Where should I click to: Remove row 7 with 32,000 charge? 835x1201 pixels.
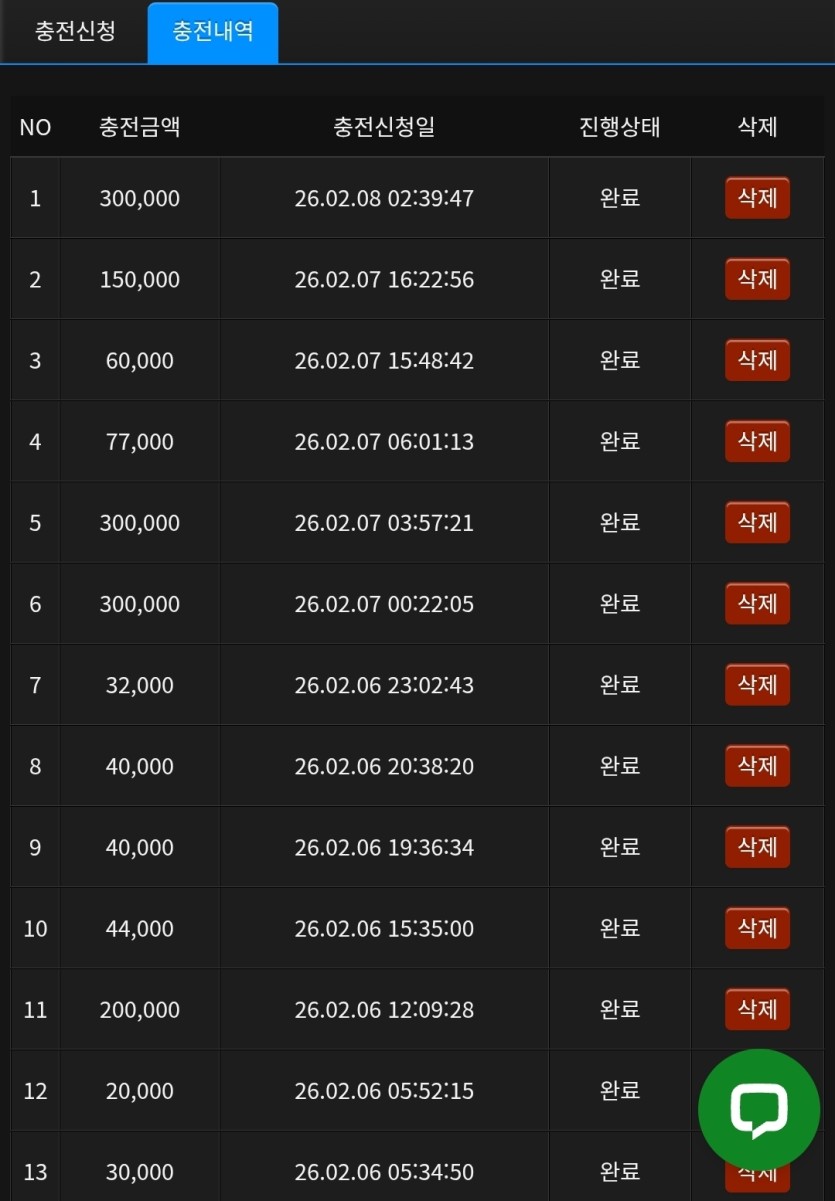tap(757, 685)
